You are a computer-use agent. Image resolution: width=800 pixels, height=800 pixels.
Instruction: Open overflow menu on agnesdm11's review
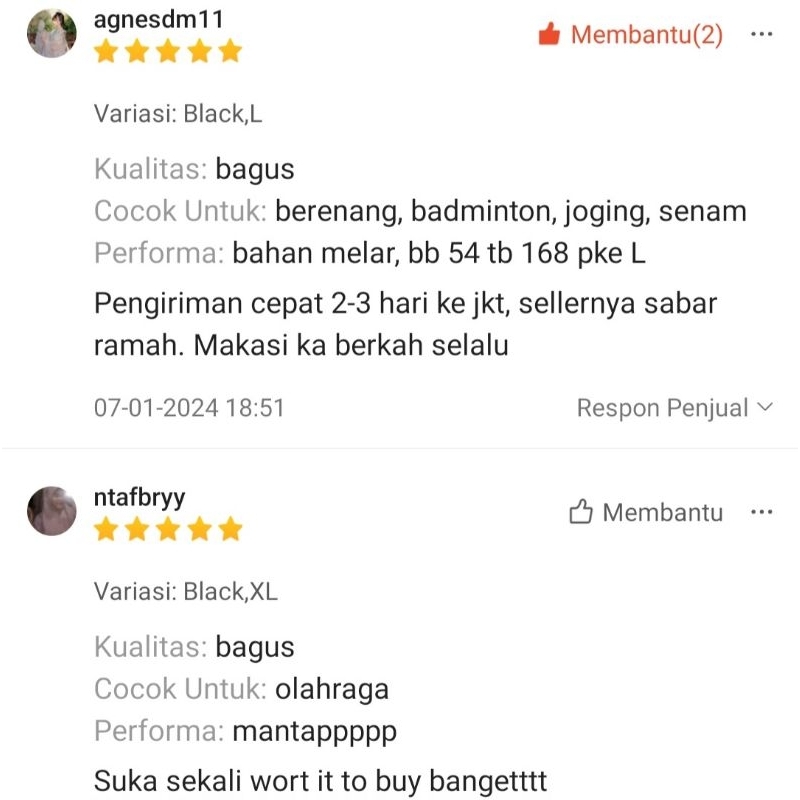pyautogui.click(x=761, y=35)
